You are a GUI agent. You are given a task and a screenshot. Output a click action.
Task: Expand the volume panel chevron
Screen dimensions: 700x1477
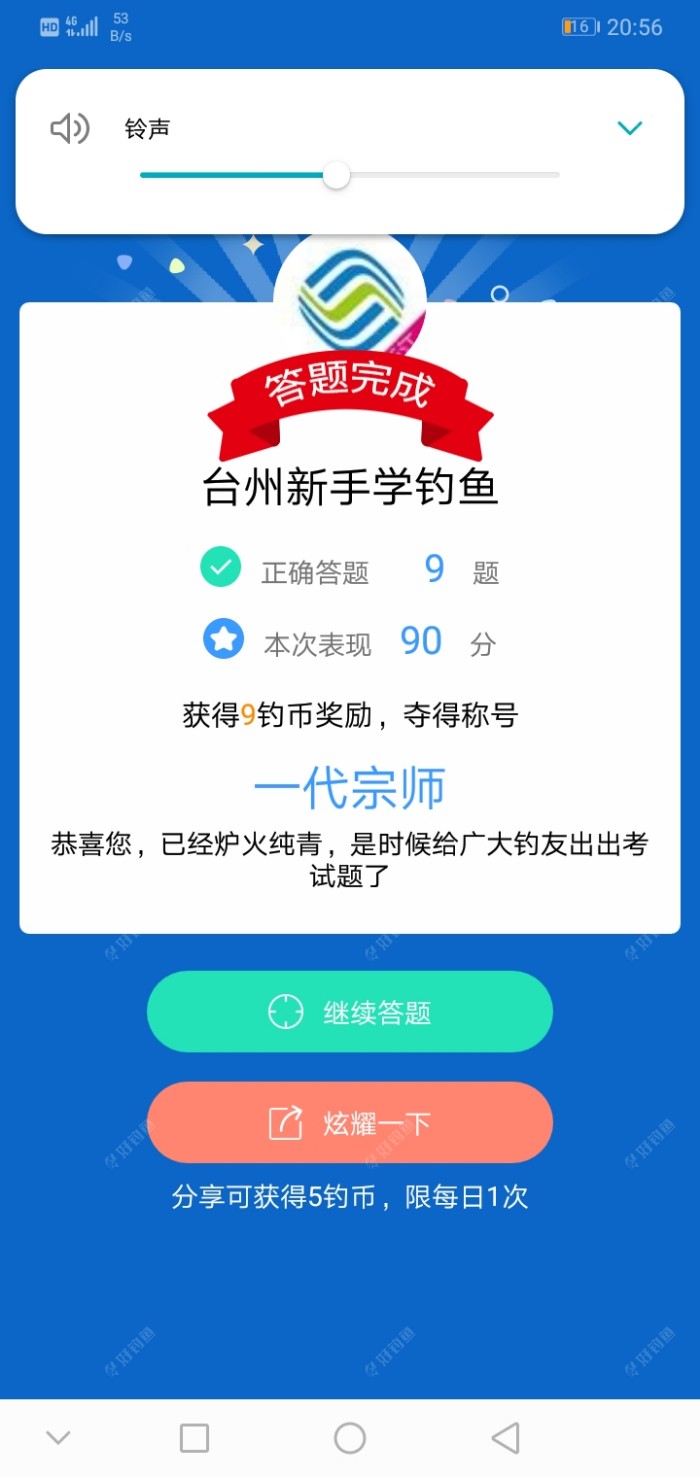(629, 128)
